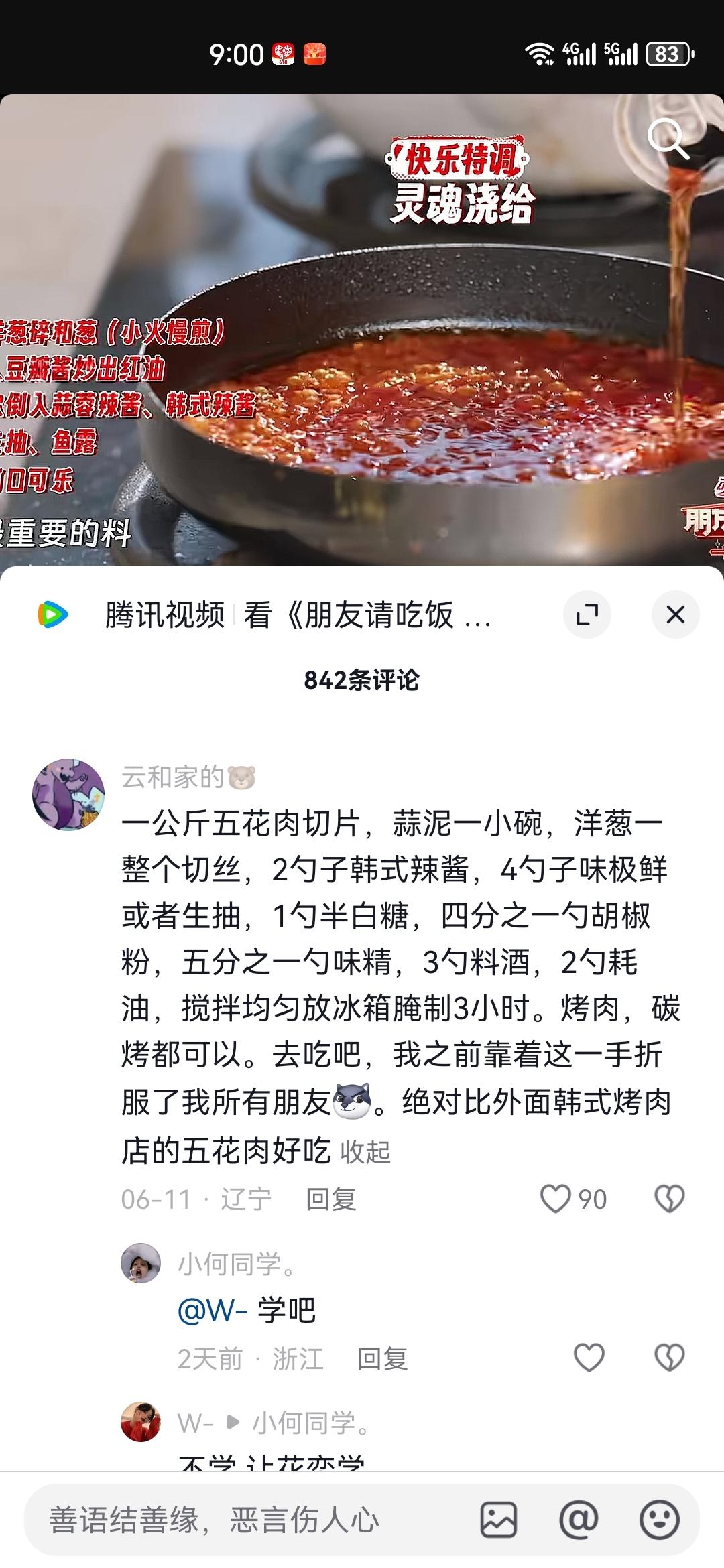Screen dimensions: 724x1568
Task: Reply to 云和家的 comment
Action: click(x=330, y=1199)
